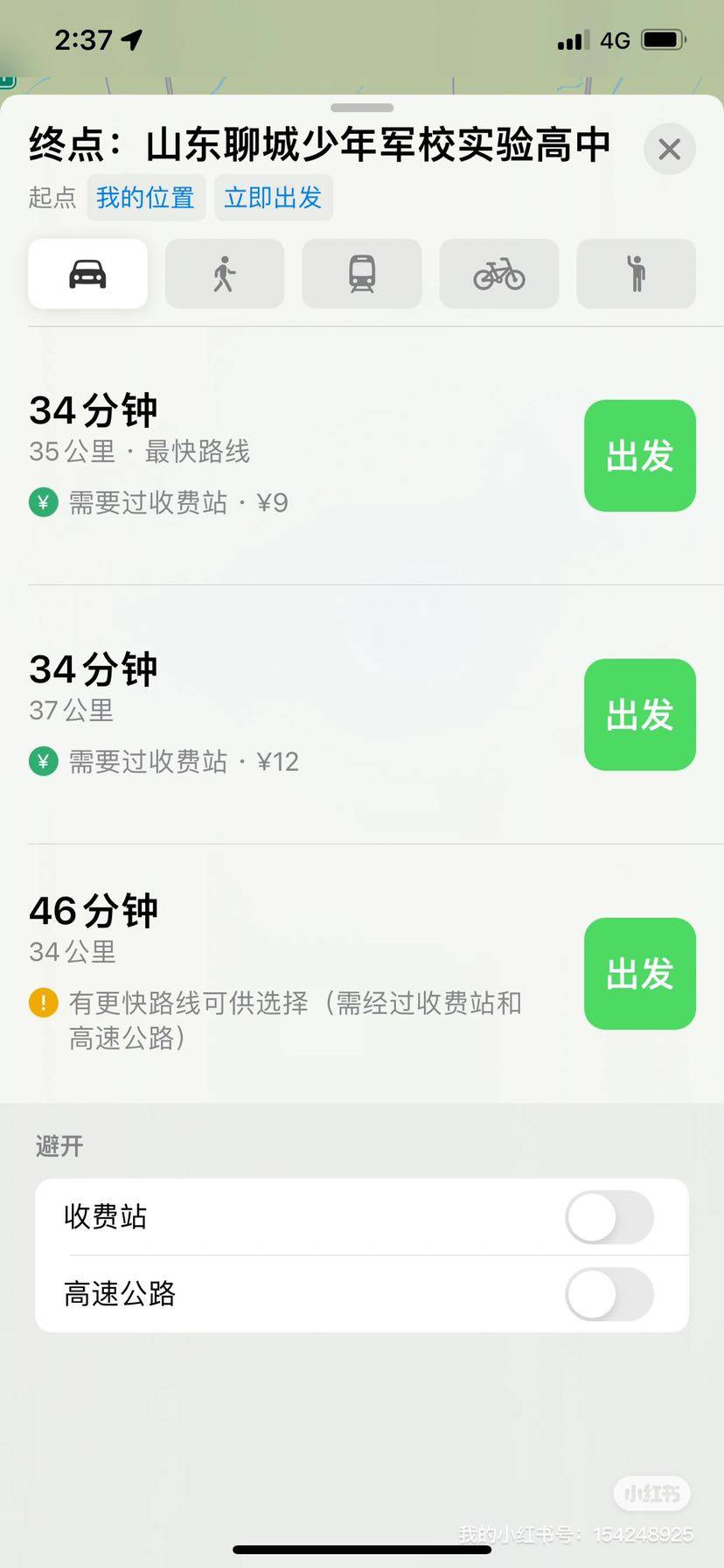The height and width of the screenshot is (1568, 724).
Task: Select the driving mode tab
Action: tap(87, 274)
